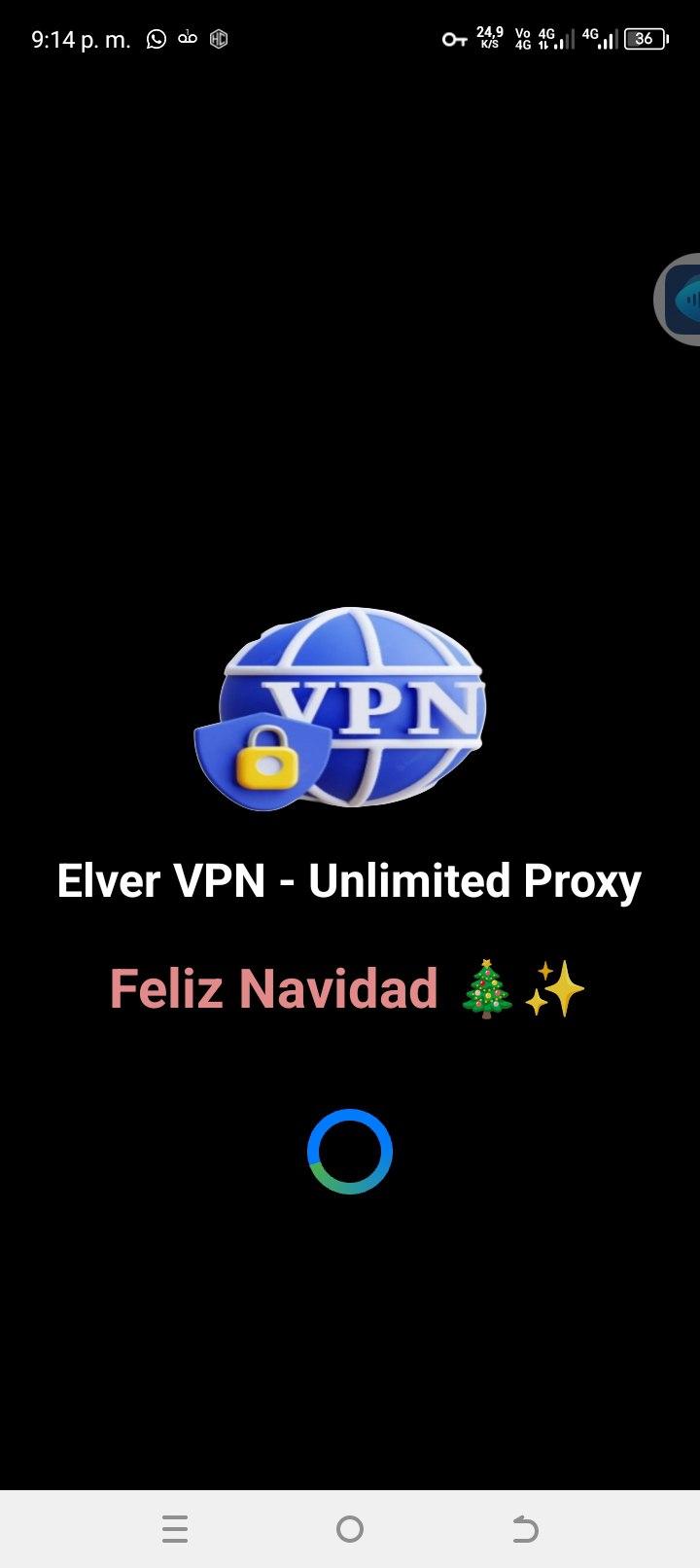Go to the home screen
The height and width of the screenshot is (1568, 700).
tap(350, 1529)
